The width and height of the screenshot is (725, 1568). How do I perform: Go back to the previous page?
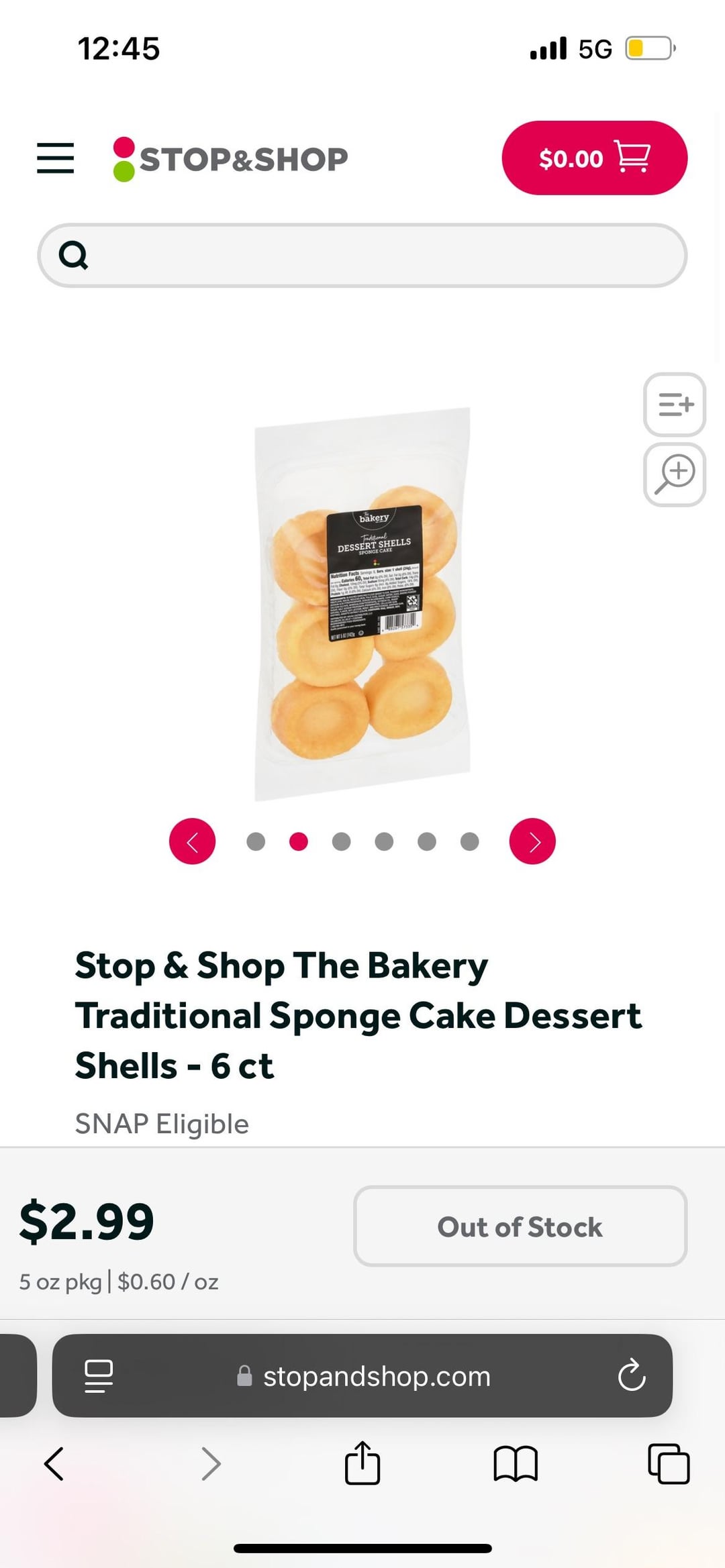pos(54,1463)
